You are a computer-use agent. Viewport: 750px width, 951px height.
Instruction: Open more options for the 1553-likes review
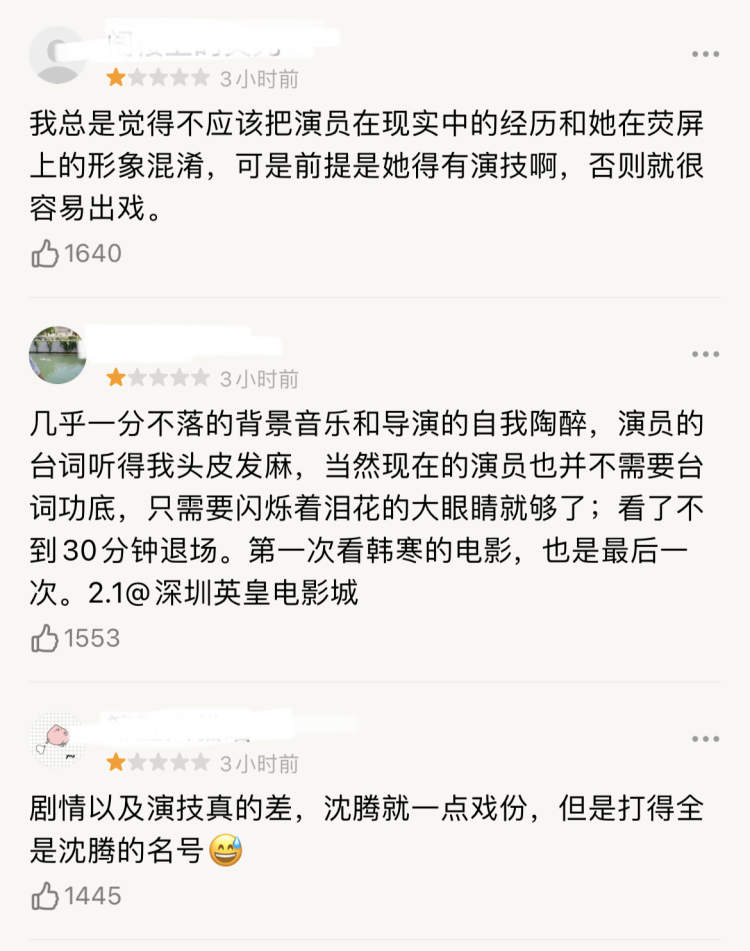pos(705,354)
